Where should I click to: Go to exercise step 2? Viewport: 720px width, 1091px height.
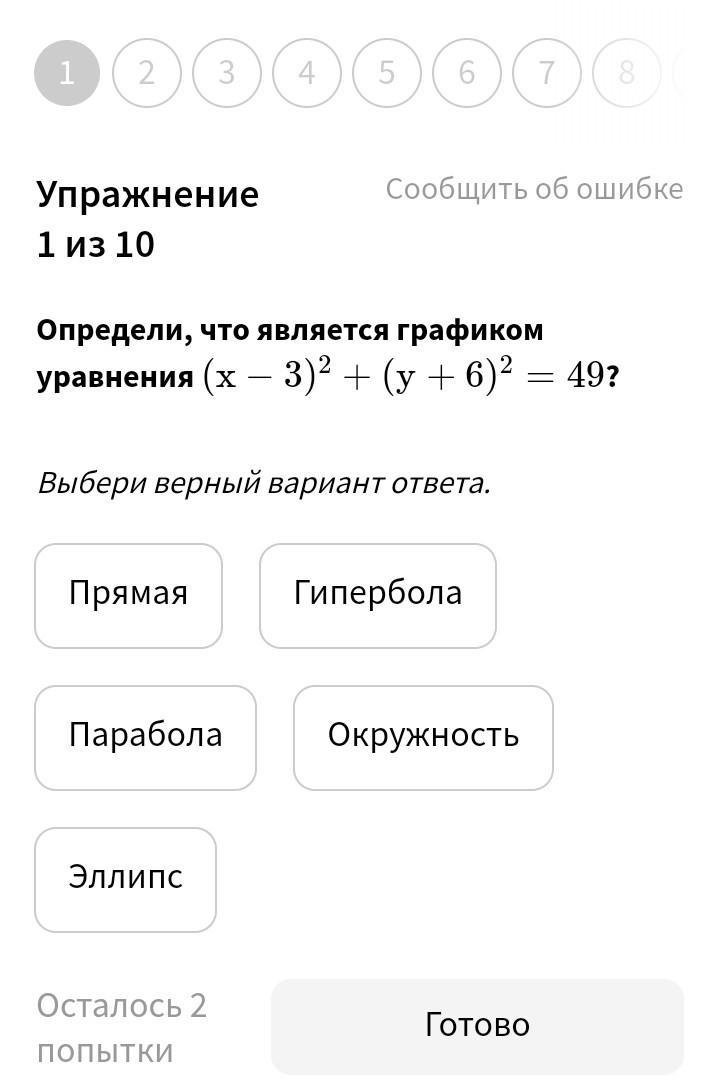[147, 73]
